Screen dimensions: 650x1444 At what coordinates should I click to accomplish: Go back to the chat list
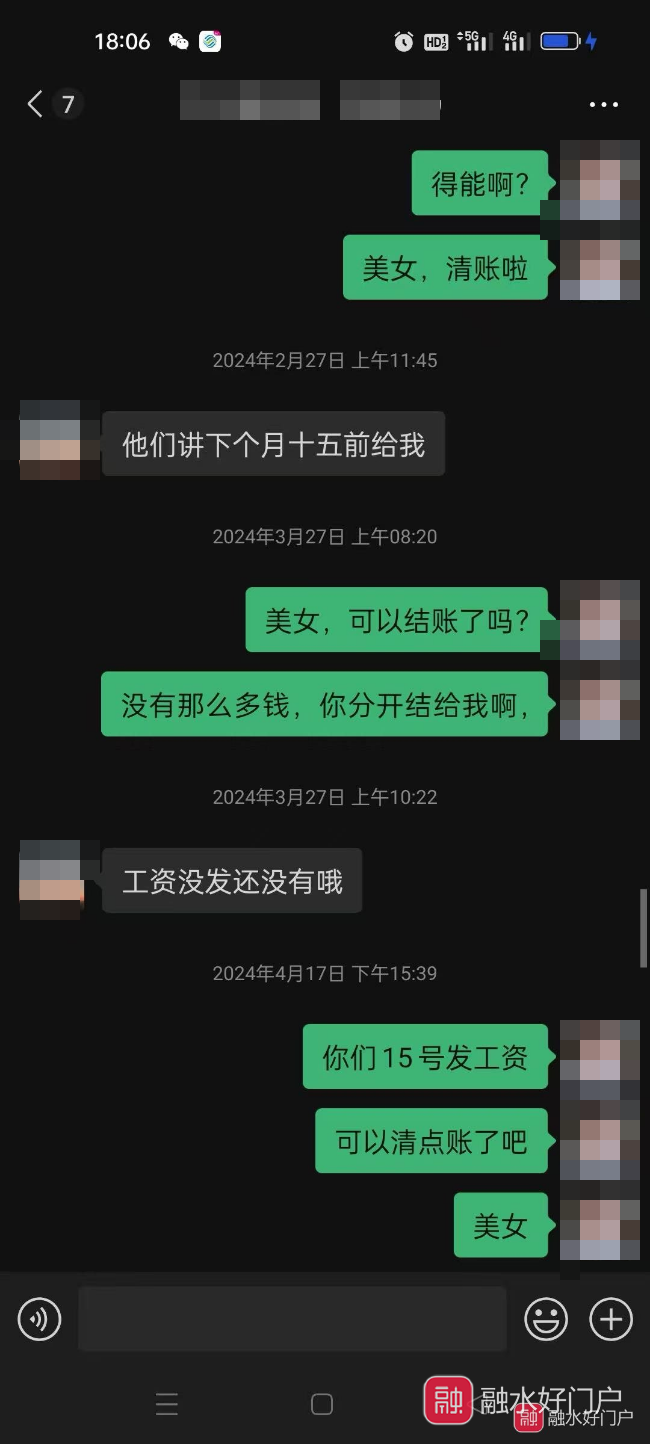coord(36,104)
